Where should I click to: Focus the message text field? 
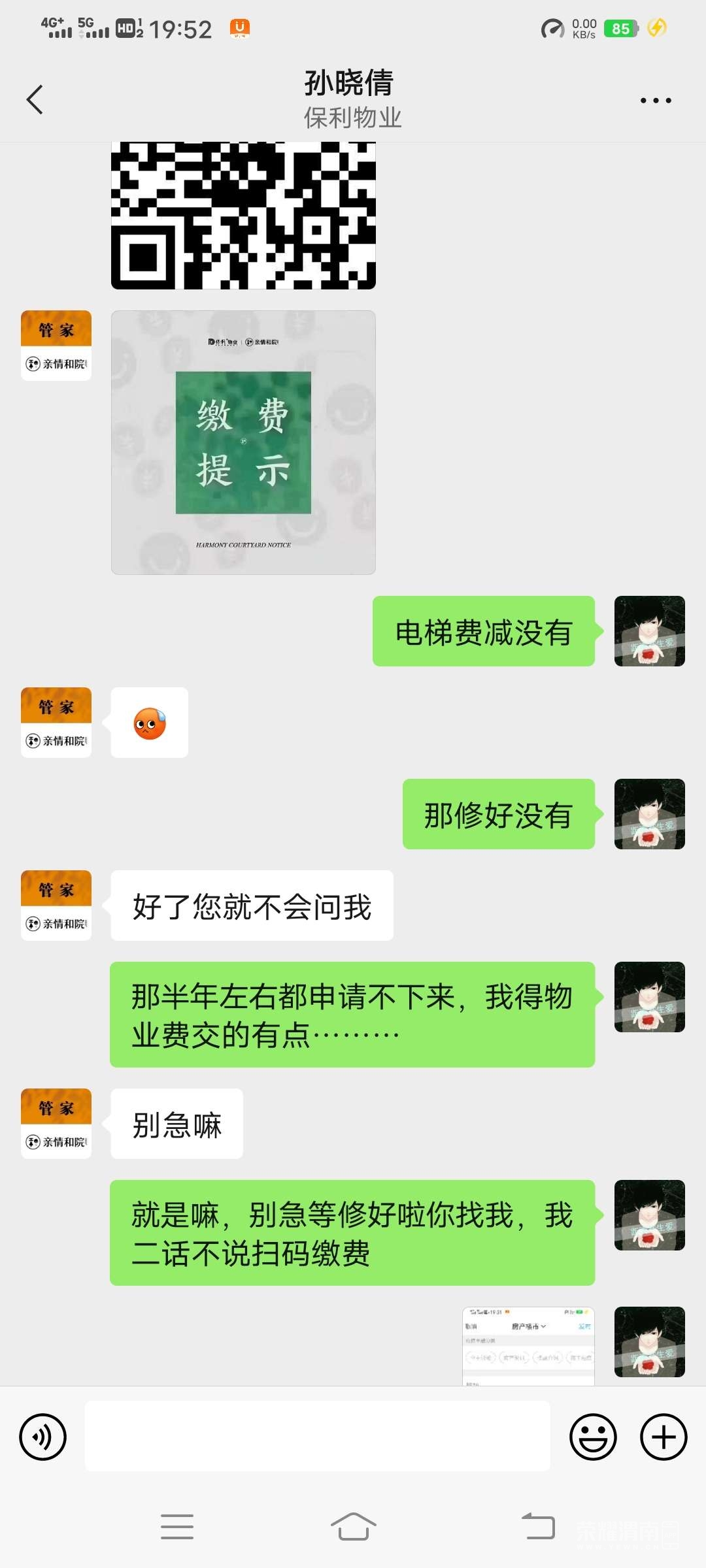coord(317,1436)
